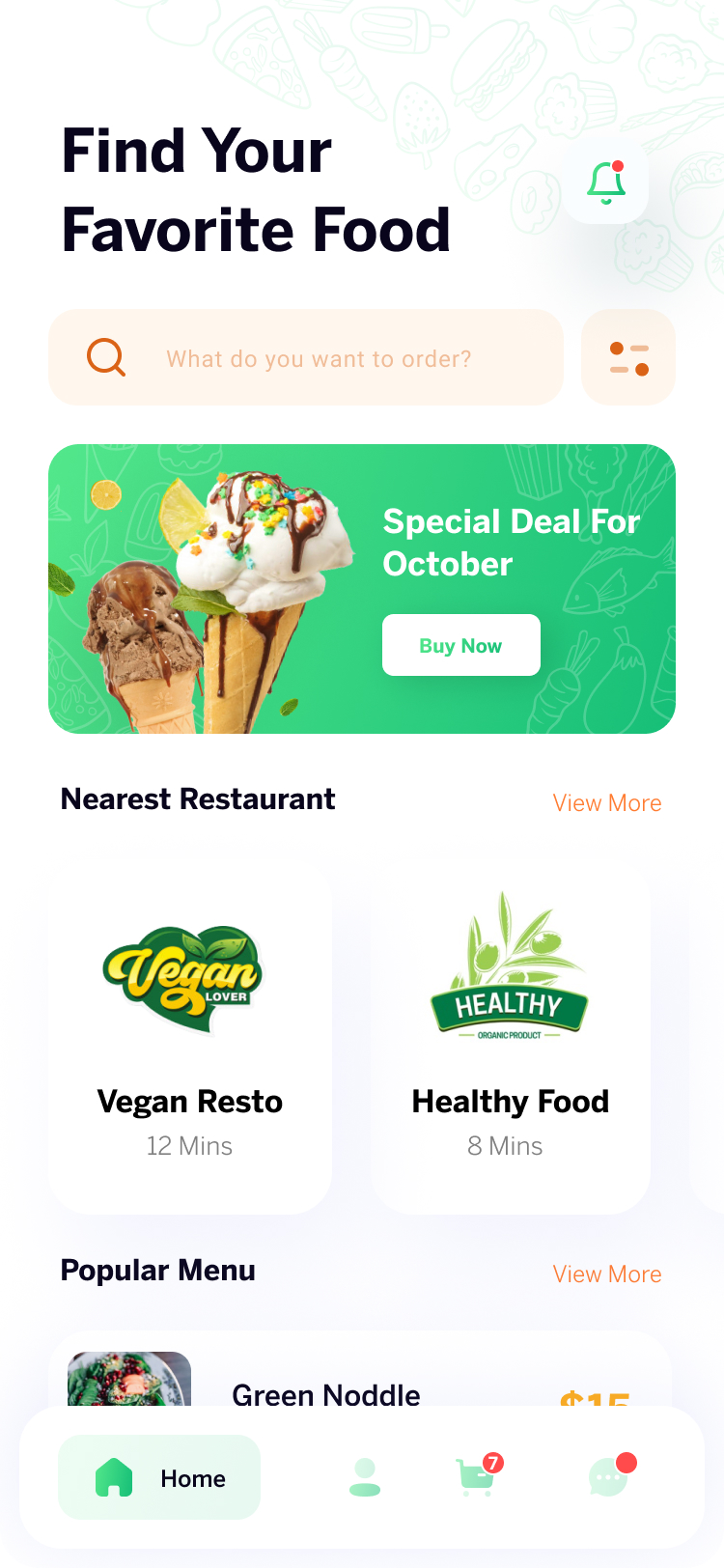Click the search input field
The height and width of the screenshot is (1568, 724).
319,357
